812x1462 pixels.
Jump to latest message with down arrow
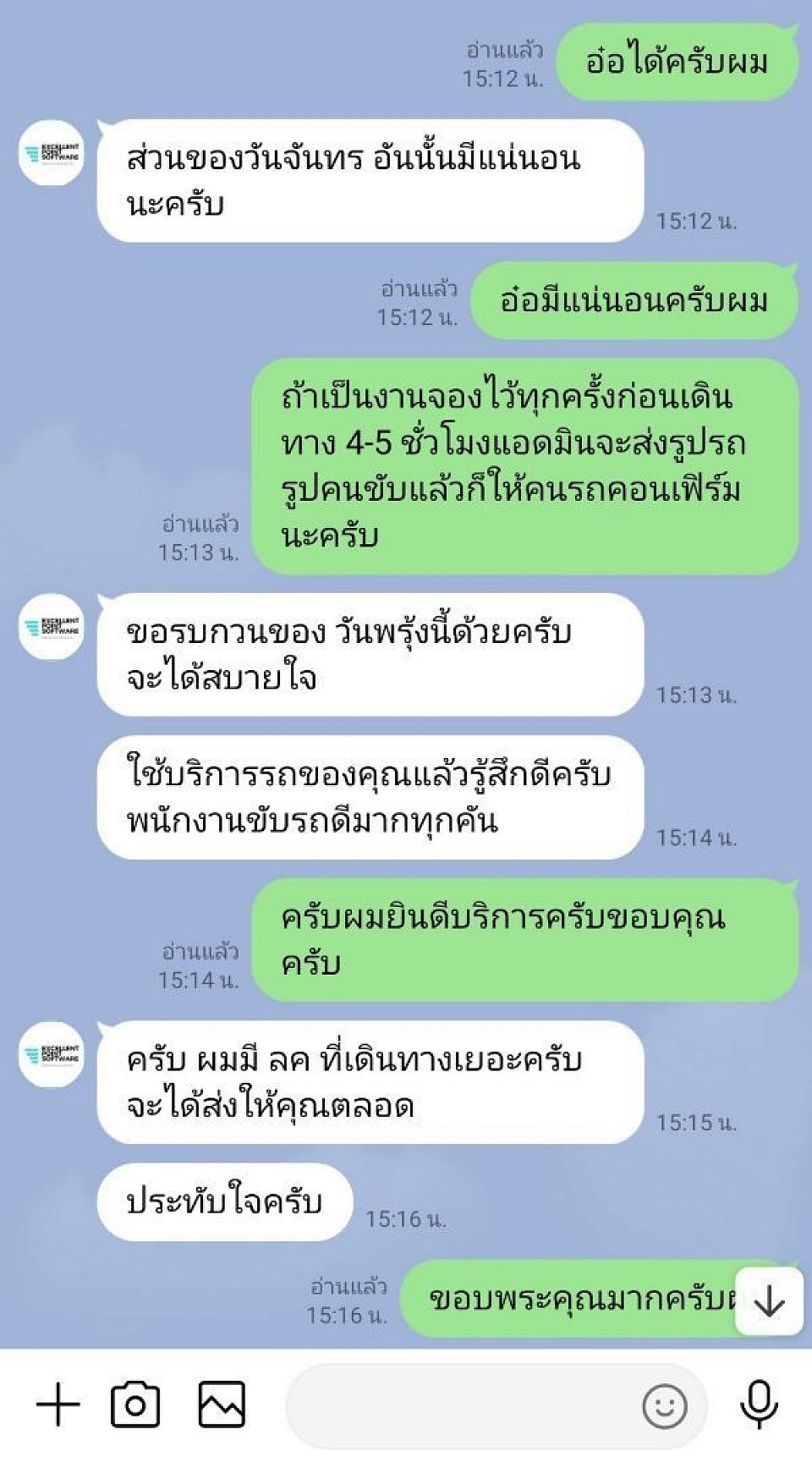coord(769,1301)
